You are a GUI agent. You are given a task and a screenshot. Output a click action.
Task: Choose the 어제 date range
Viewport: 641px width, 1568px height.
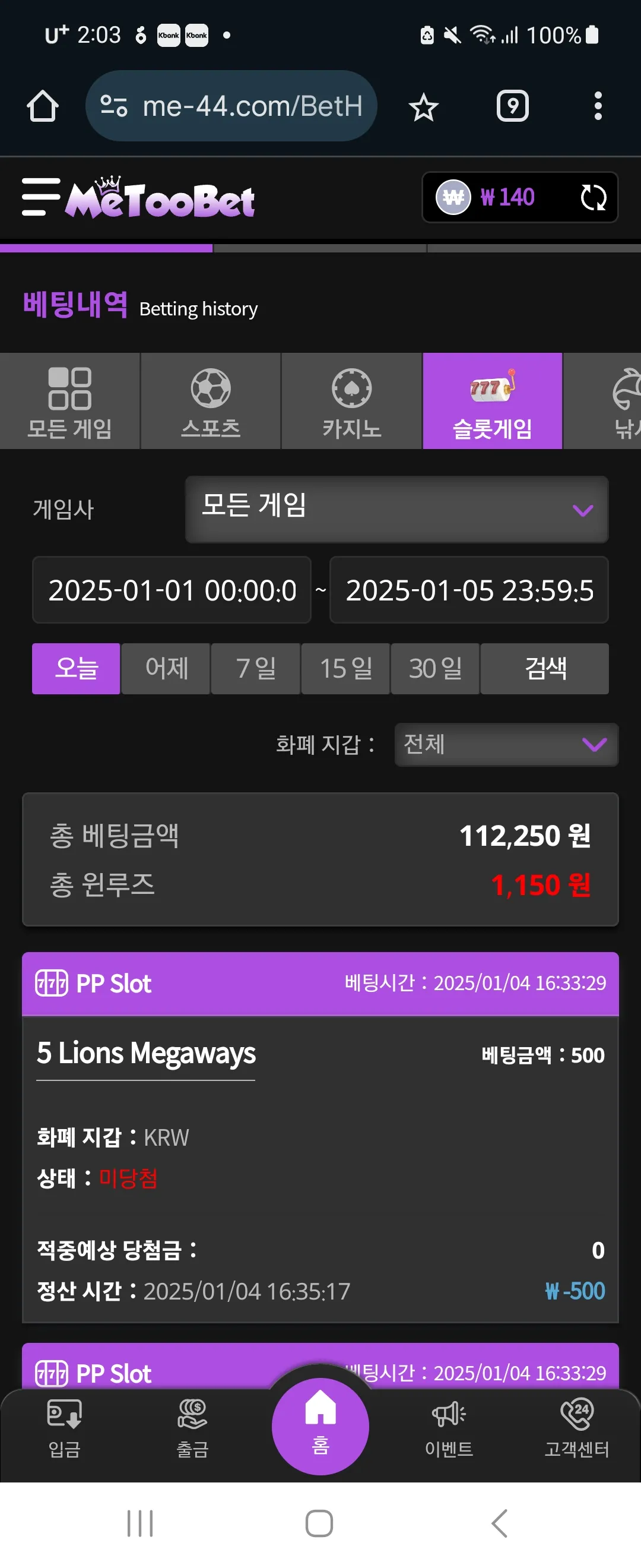tap(166, 668)
